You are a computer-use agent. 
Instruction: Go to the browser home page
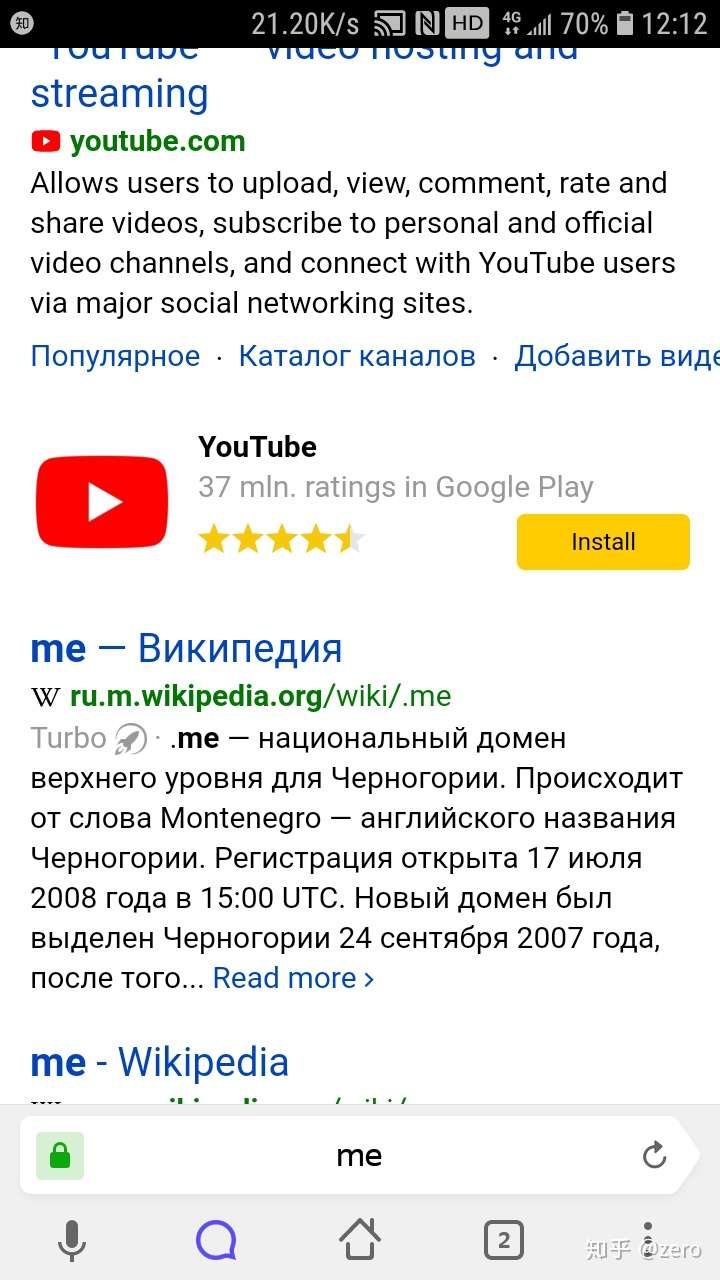pyautogui.click(x=360, y=1240)
